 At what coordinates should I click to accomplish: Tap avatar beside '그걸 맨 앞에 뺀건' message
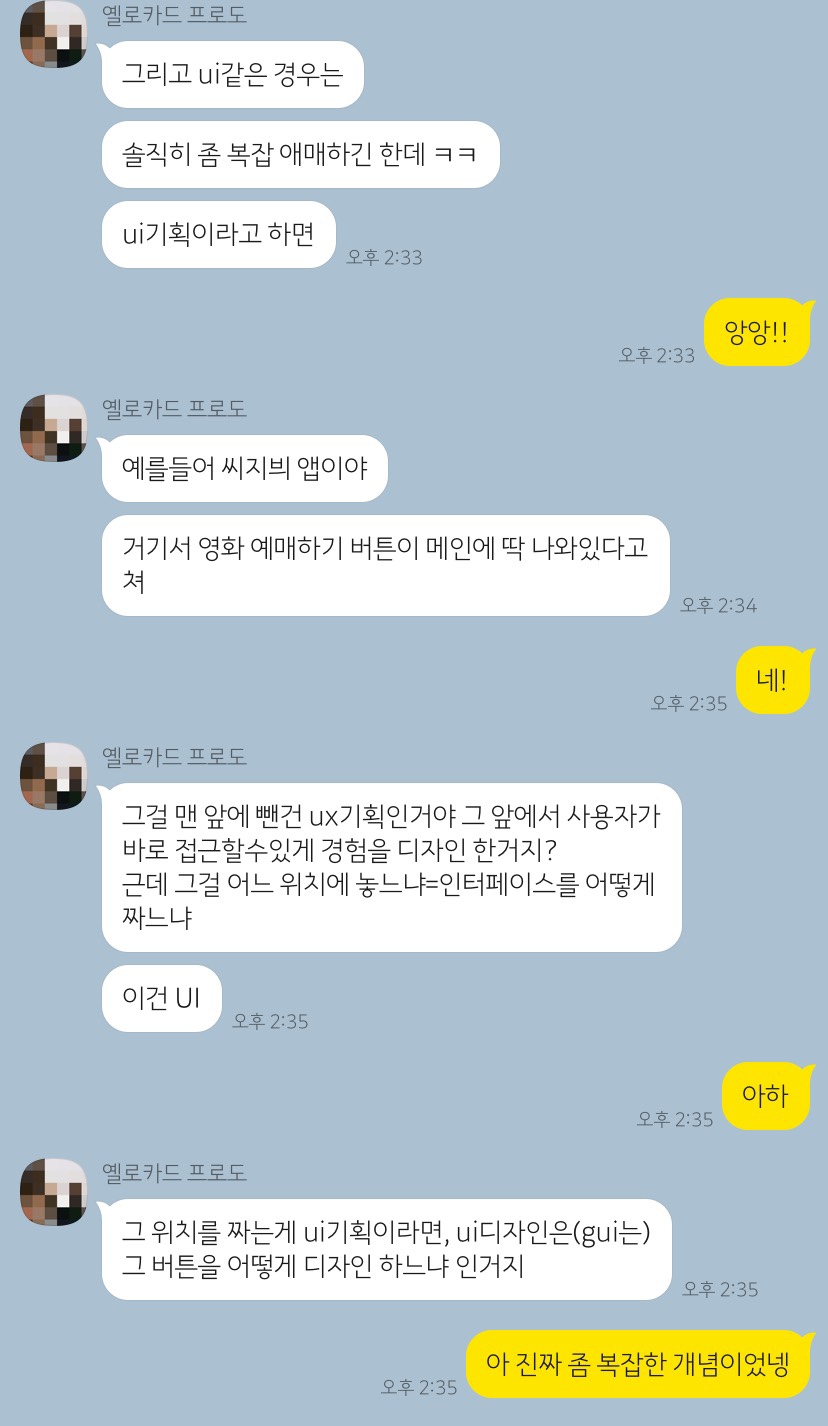pyautogui.click(x=53, y=776)
